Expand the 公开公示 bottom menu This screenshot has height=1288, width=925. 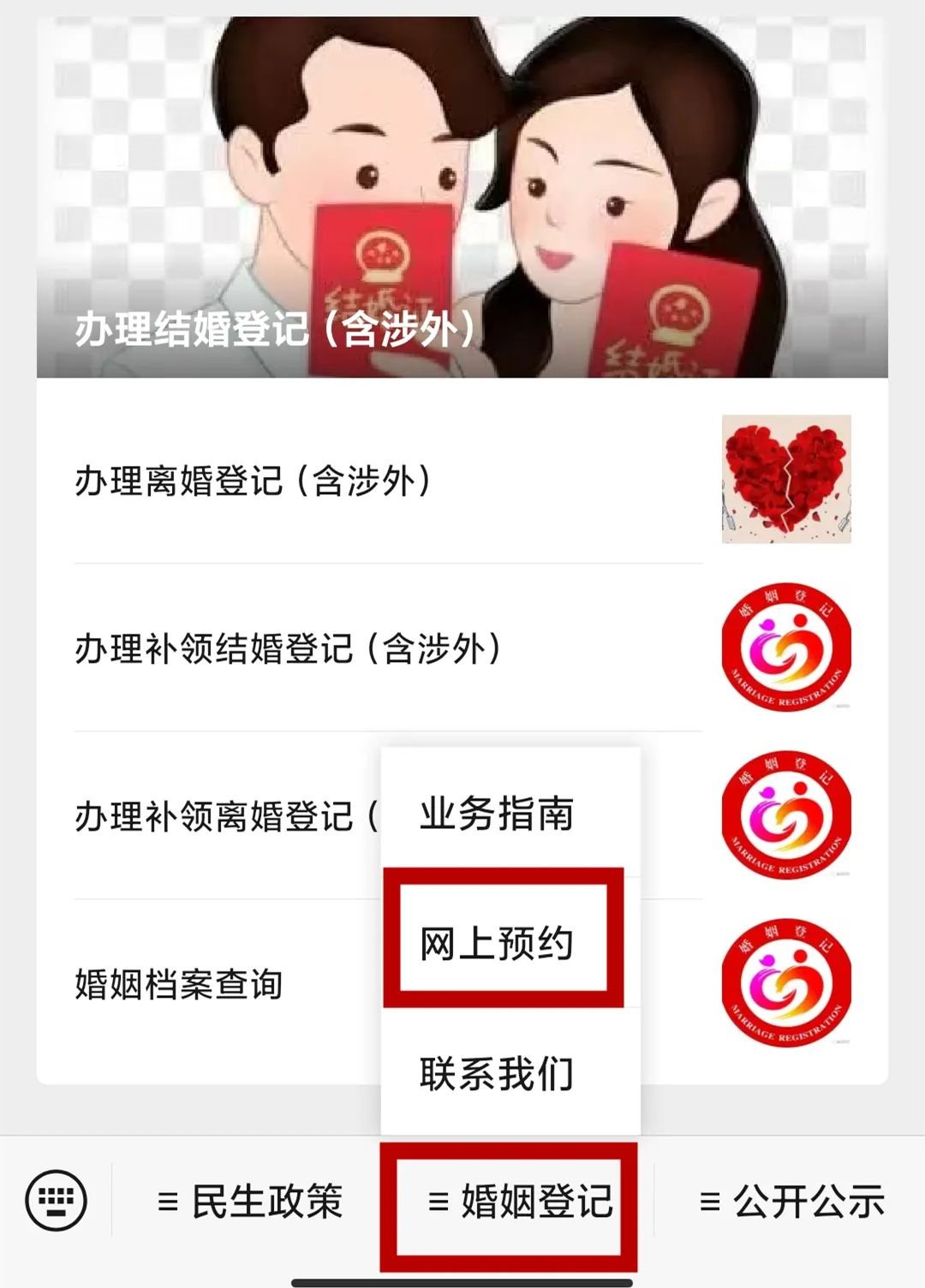[x=792, y=1202]
